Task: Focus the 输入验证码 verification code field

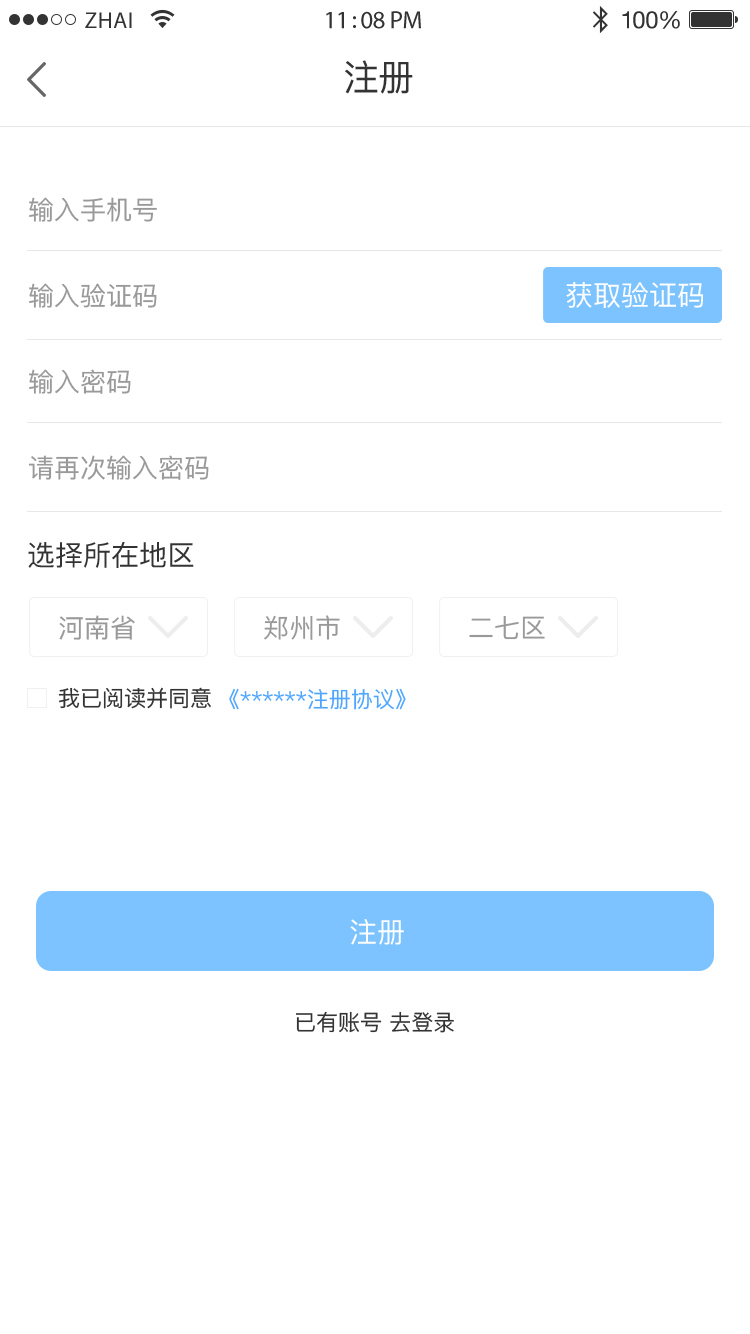Action: 280,296
